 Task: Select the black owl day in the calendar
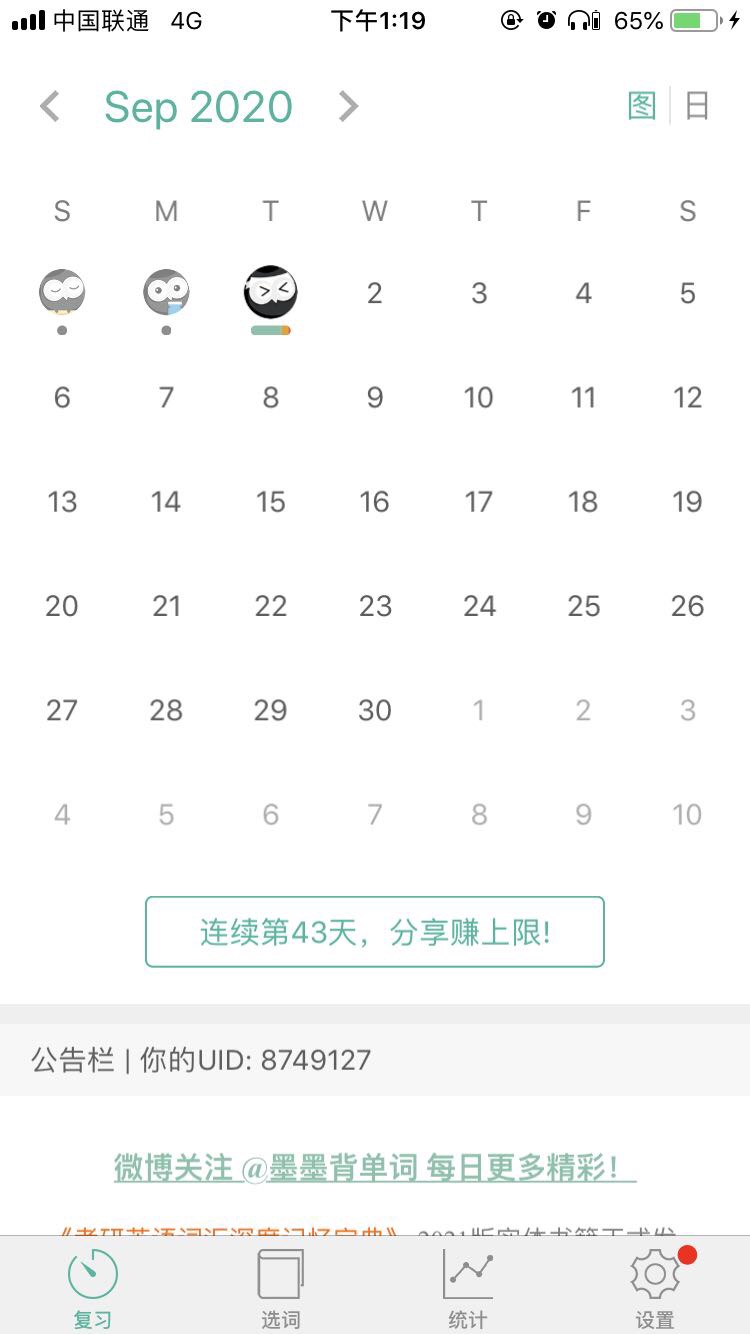point(270,293)
